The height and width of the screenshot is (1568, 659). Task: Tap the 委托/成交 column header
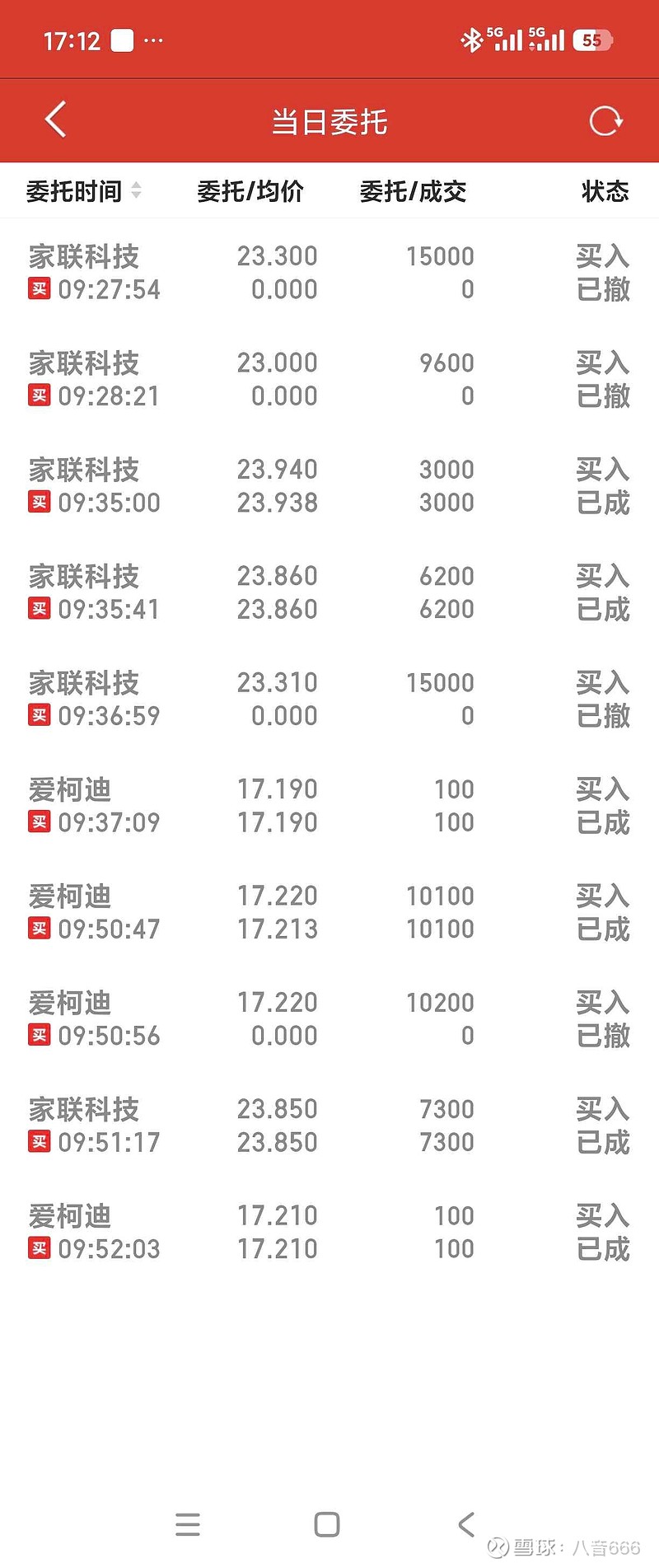[x=414, y=190]
